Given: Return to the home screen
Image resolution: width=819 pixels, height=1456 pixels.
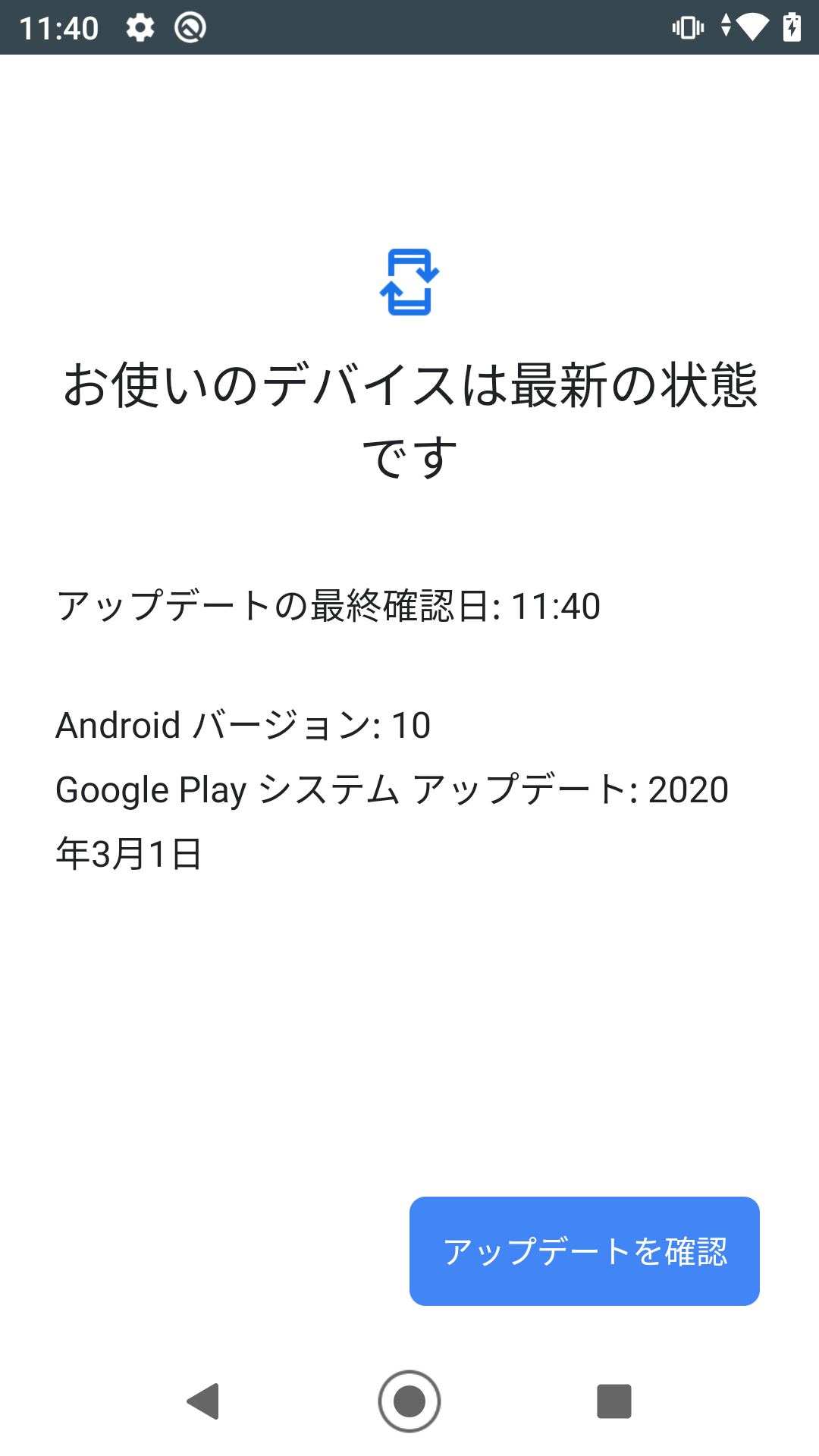Looking at the screenshot, I should pyautogui.click(x=409, y=1401).
